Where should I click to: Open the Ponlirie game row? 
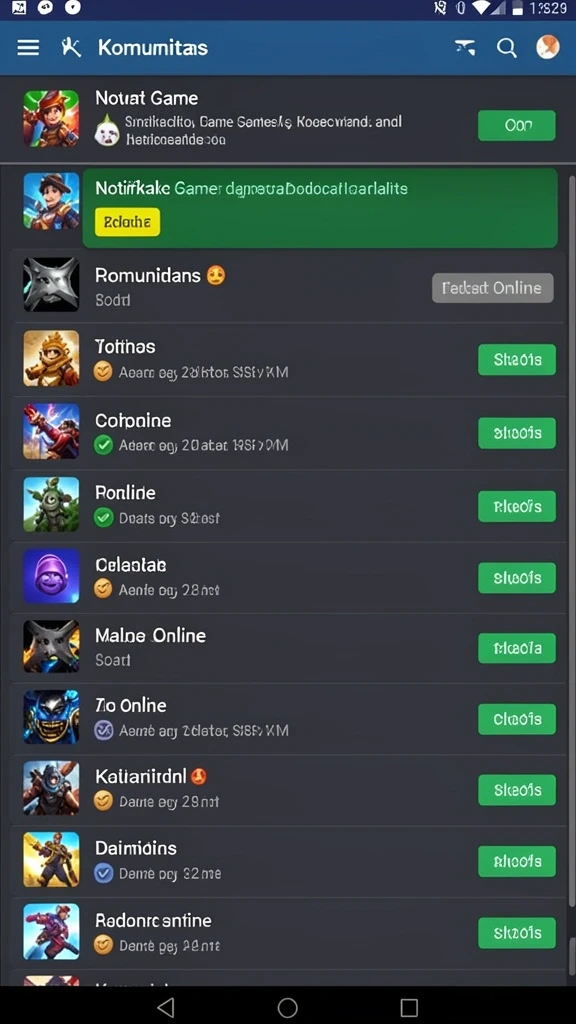[287, 506]
